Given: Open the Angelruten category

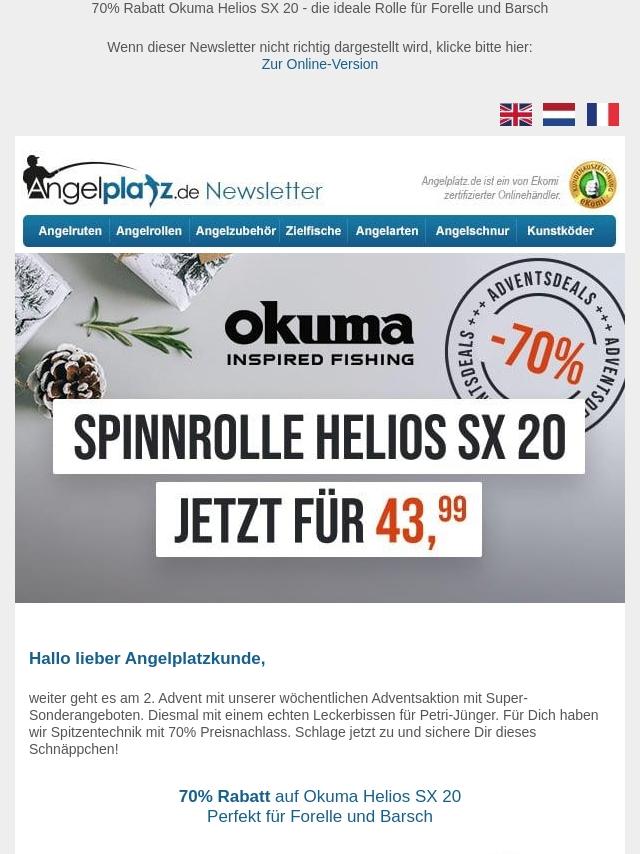Looking at the screenshot, I should click(x=70, y=231).
